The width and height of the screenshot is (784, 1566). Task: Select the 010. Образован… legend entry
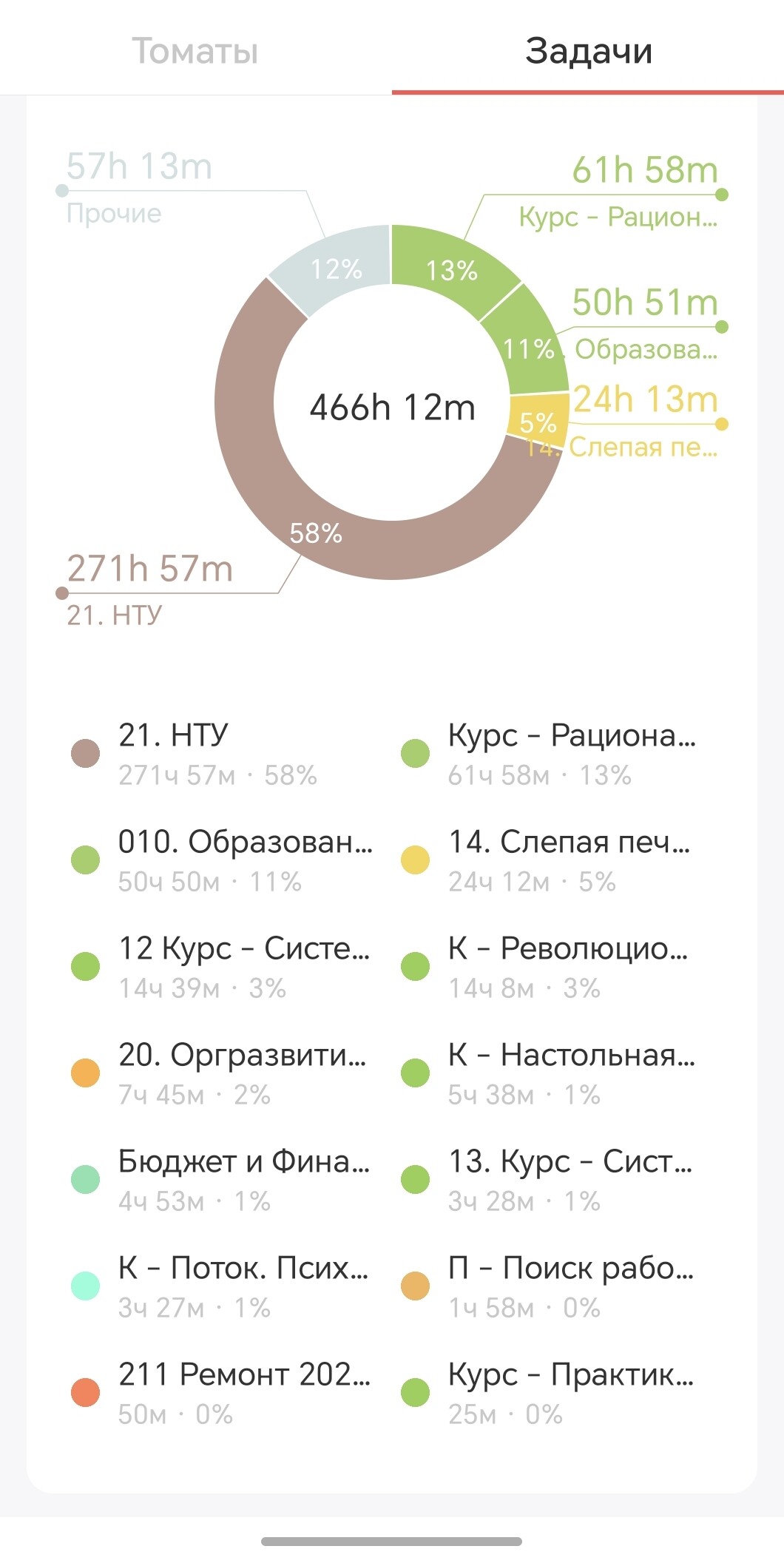point(222,860)
